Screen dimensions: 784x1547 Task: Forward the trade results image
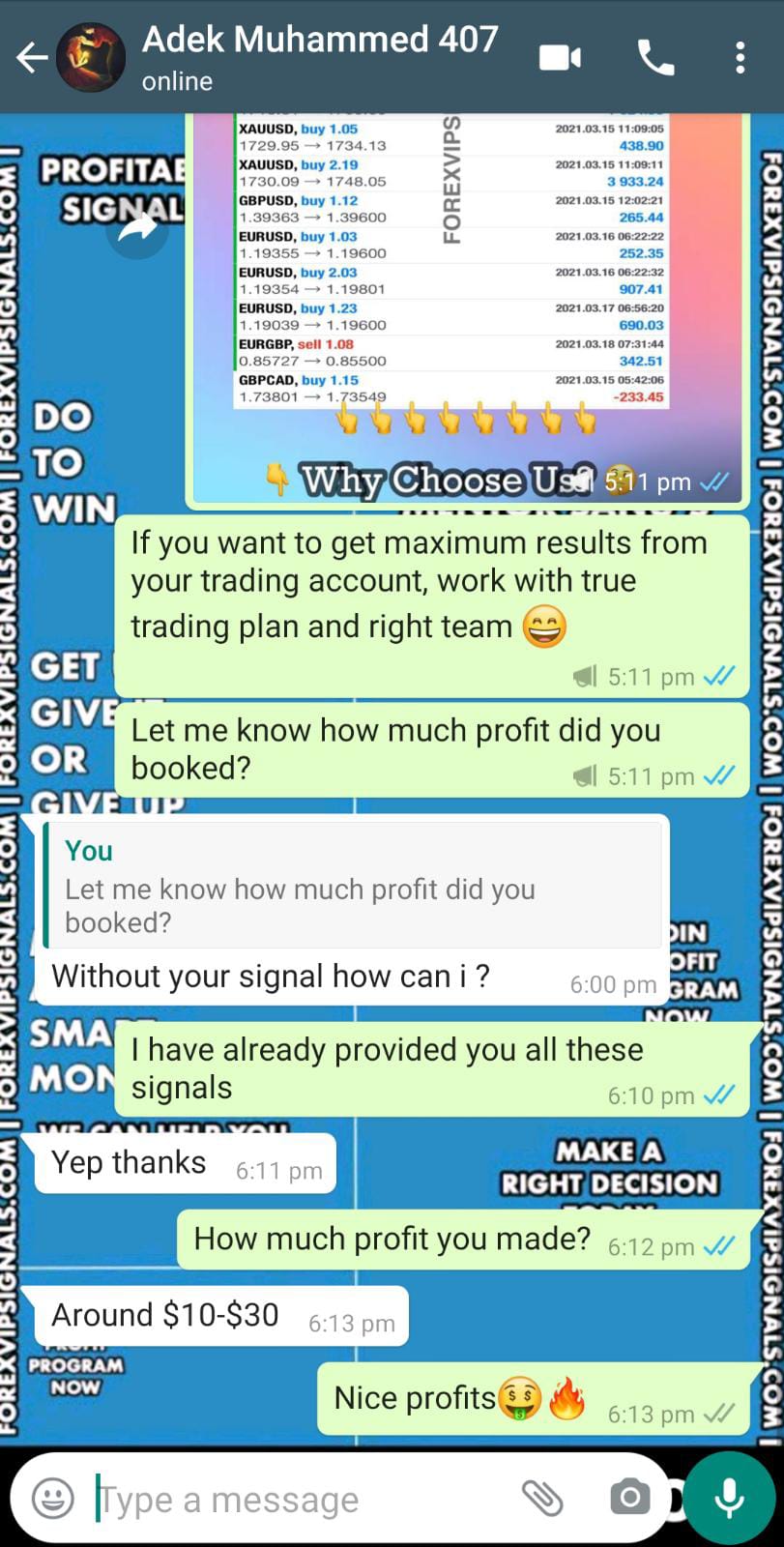click(x=137, y=229)
